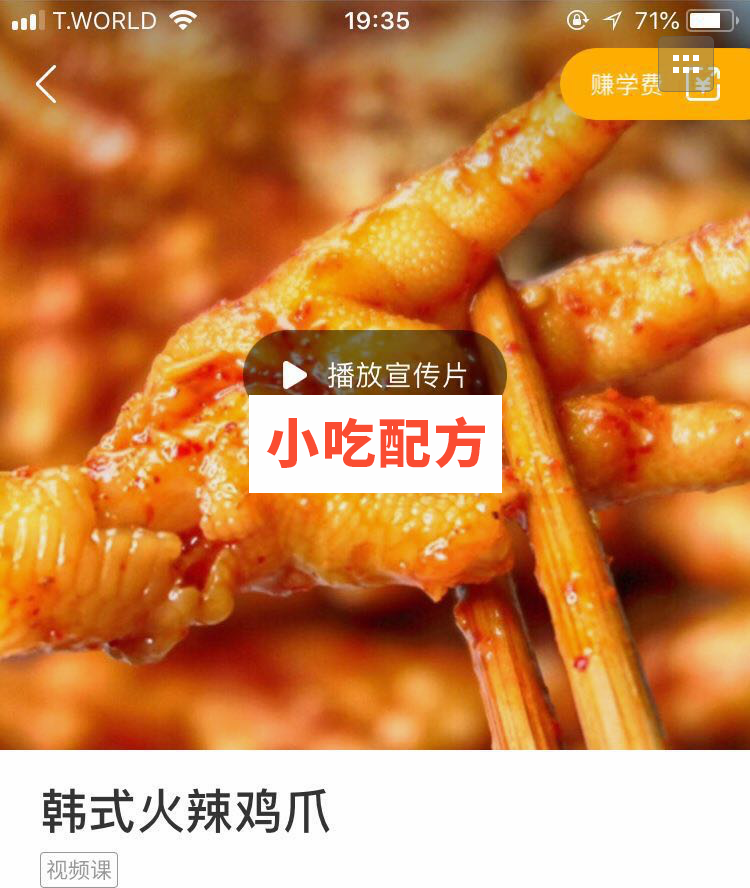The image size is (750, 888).
Task: Open the grid menu icon near 赚学费
Action: point(686,64)
